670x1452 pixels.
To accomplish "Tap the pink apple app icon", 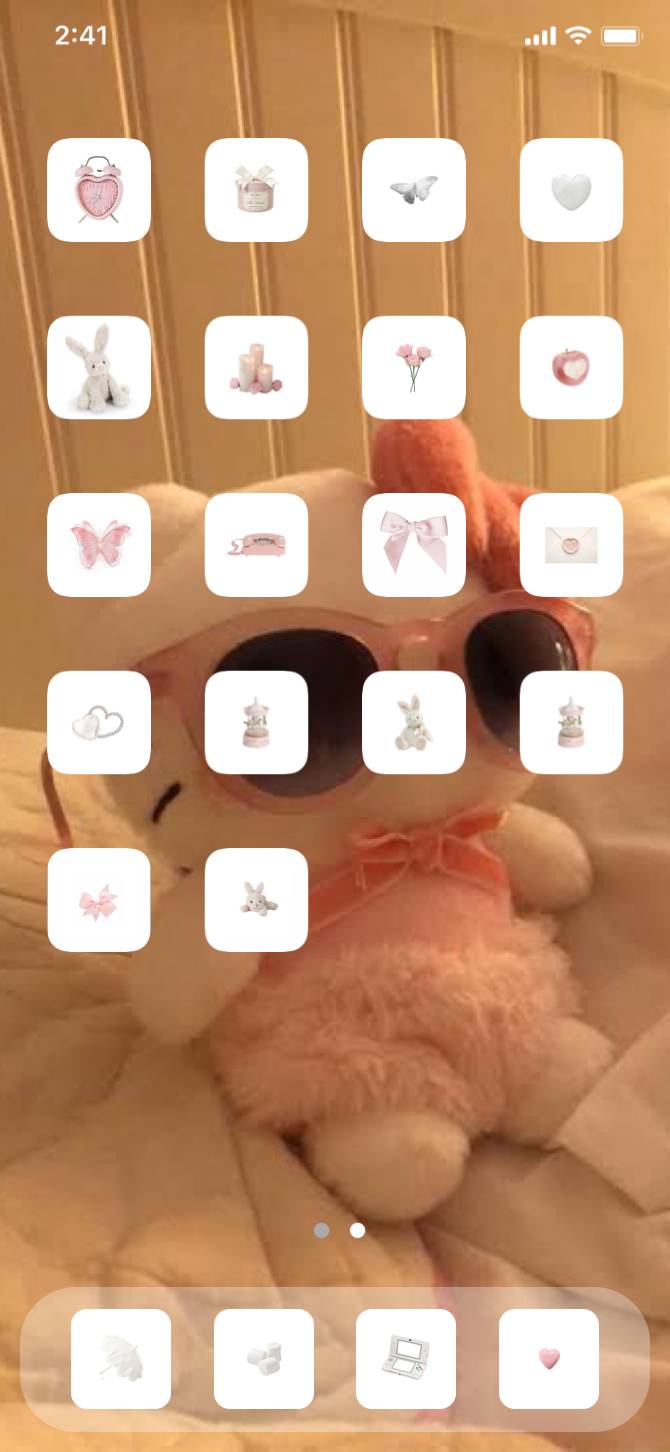I will click(571, 367).
